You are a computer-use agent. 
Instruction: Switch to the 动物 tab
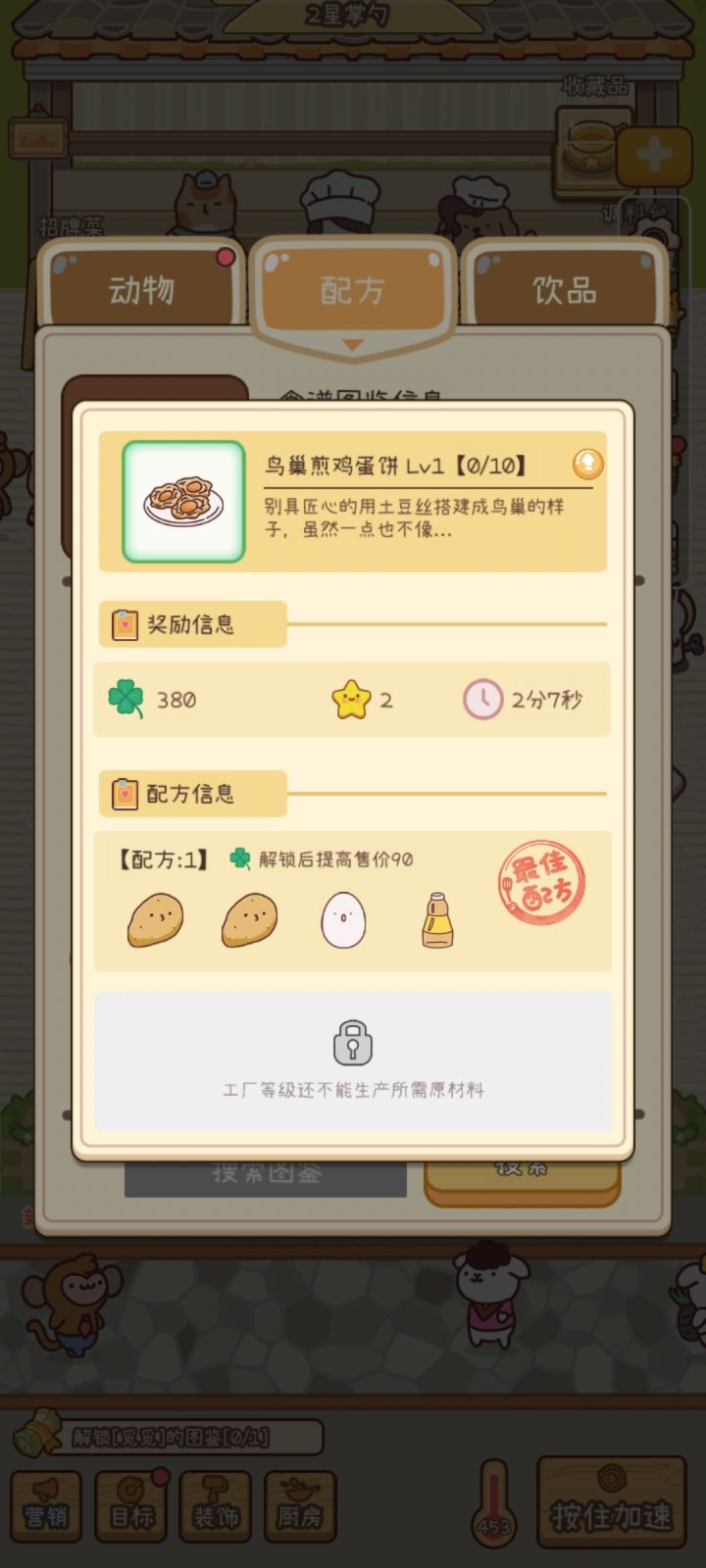coord(141,288)
